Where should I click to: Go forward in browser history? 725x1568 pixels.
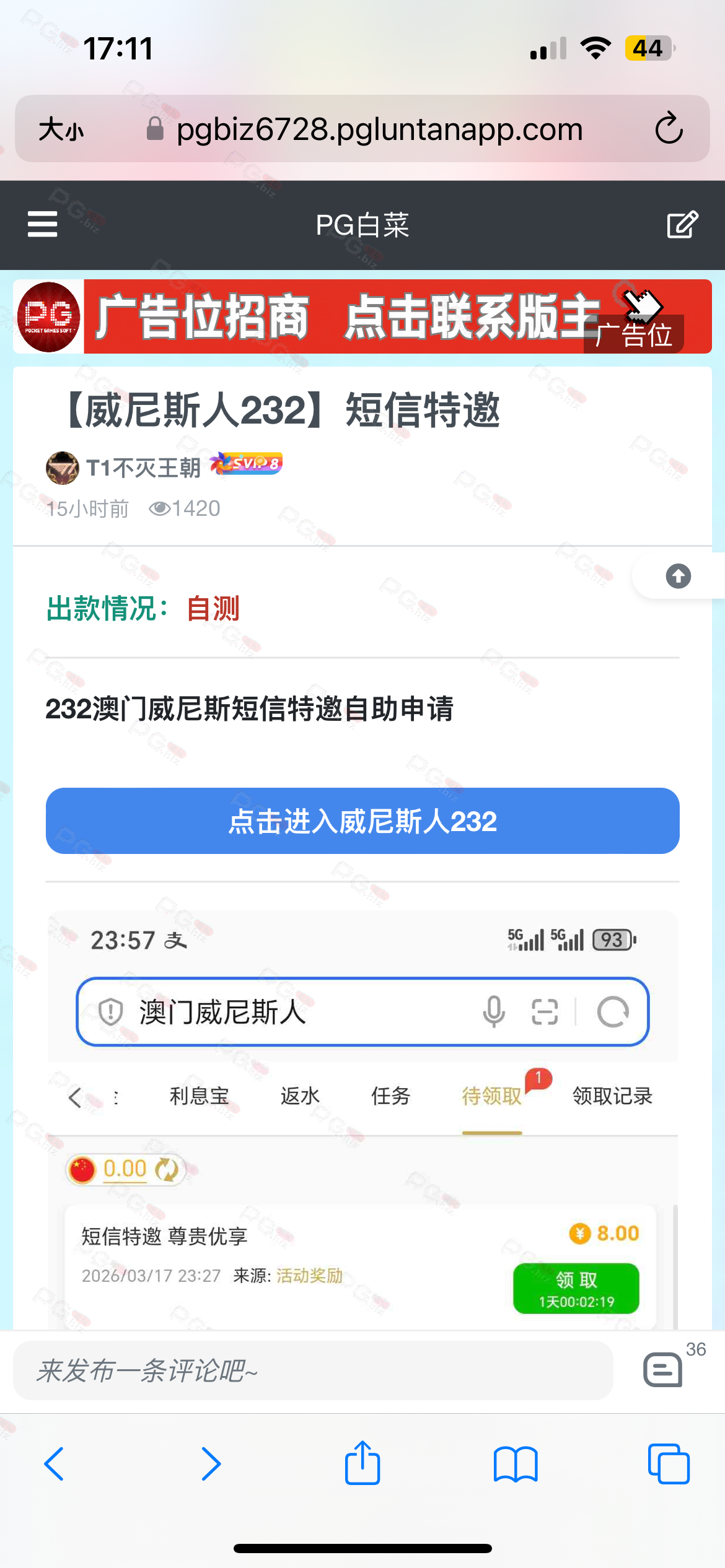211,1464
